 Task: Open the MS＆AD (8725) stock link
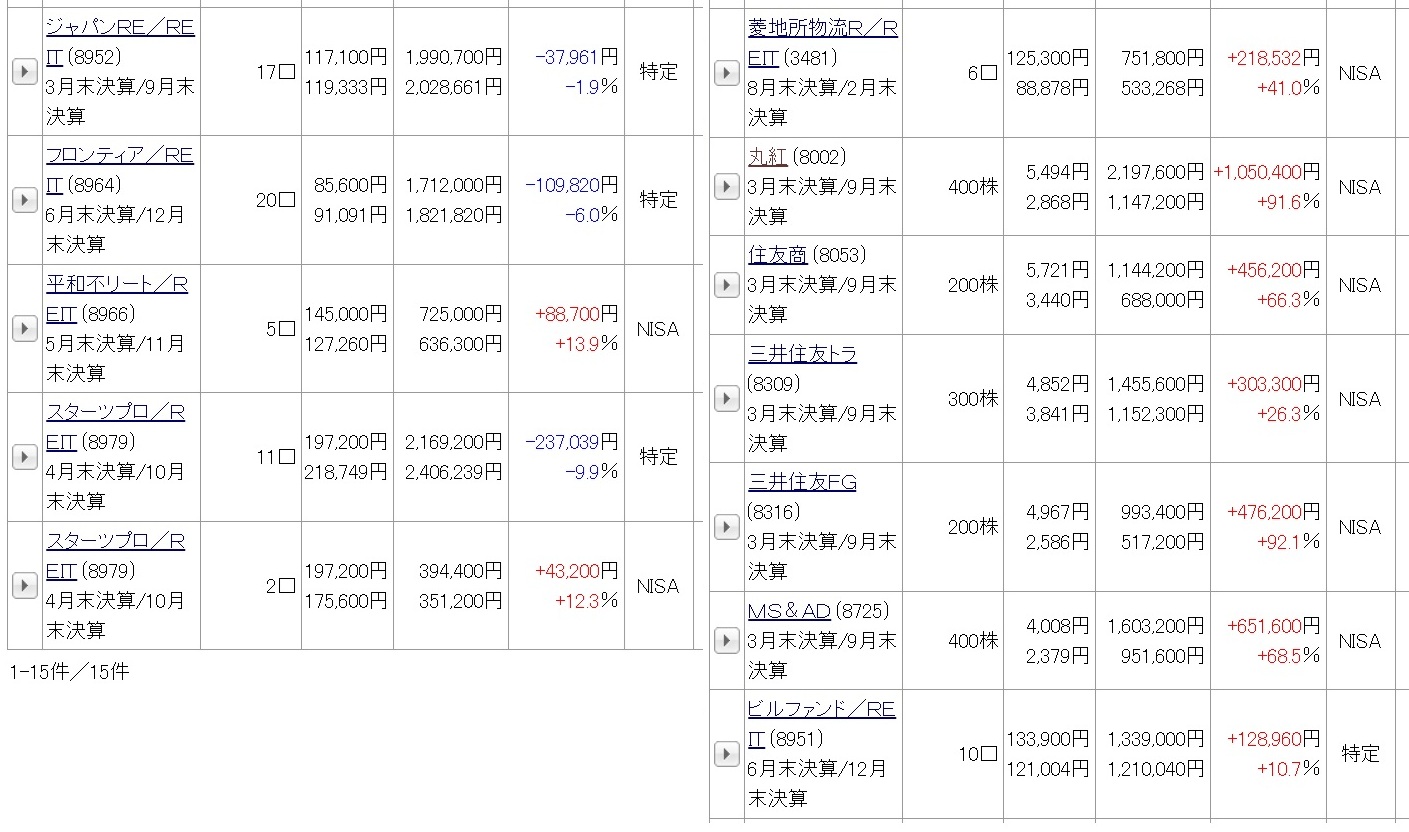click(x=789, y=611)
